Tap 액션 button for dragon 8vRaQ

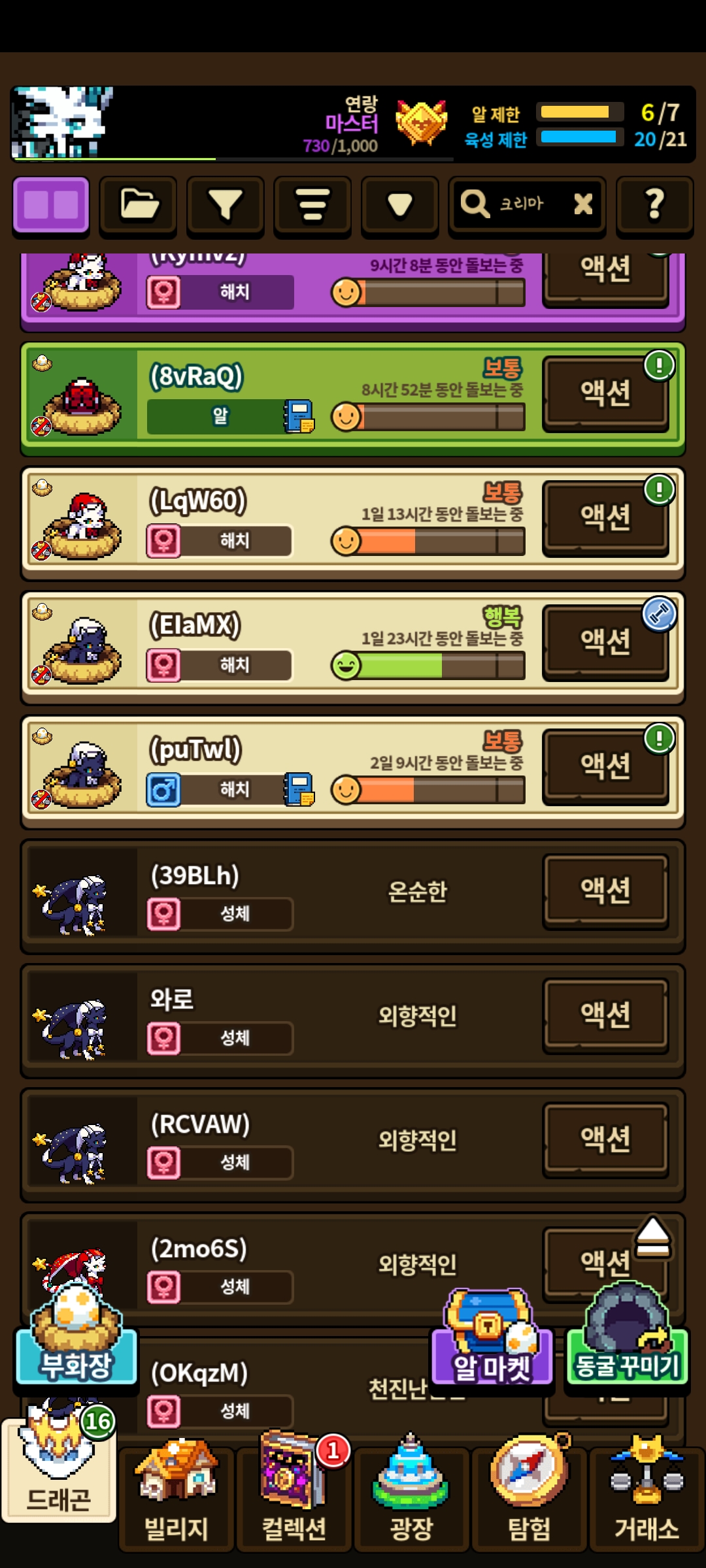605,393
